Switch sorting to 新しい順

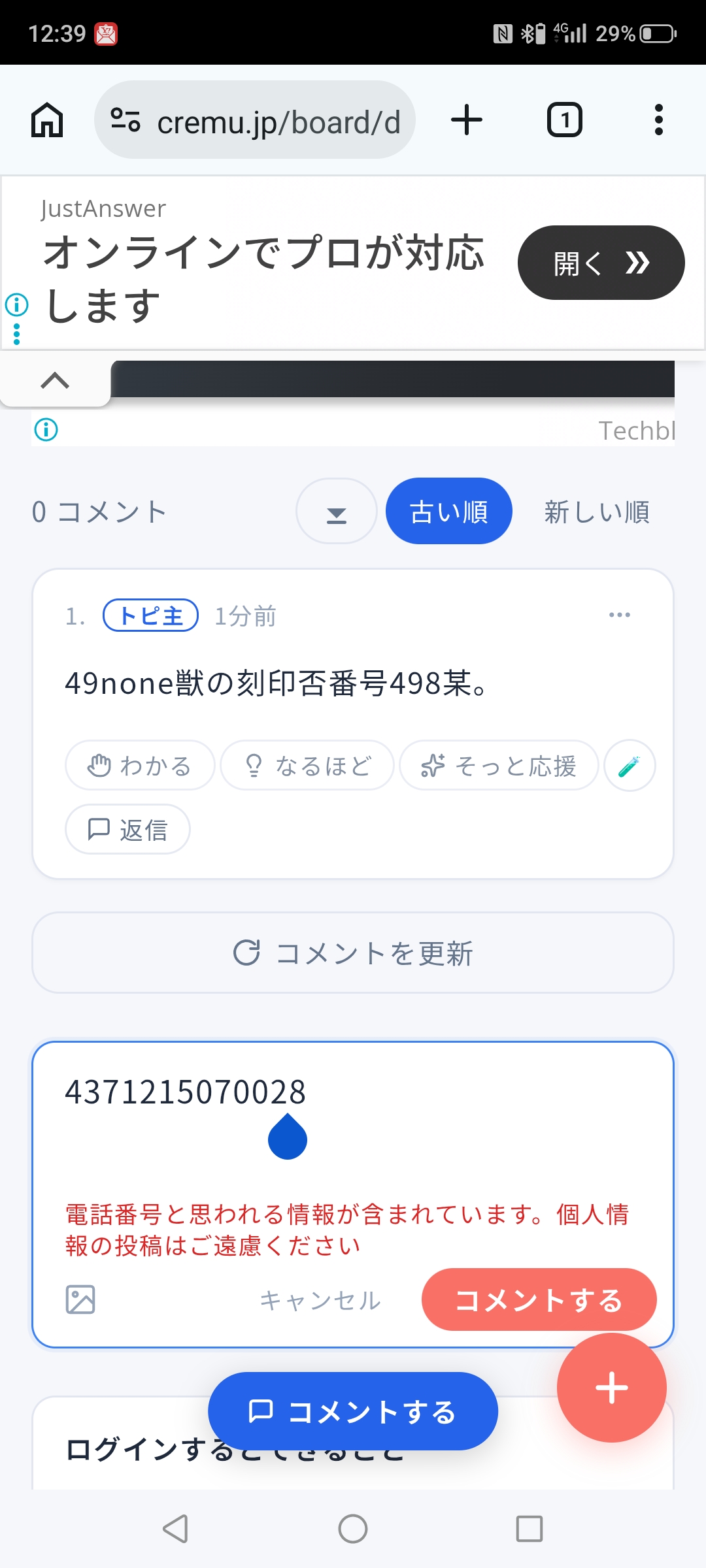[x=597, y=512]
